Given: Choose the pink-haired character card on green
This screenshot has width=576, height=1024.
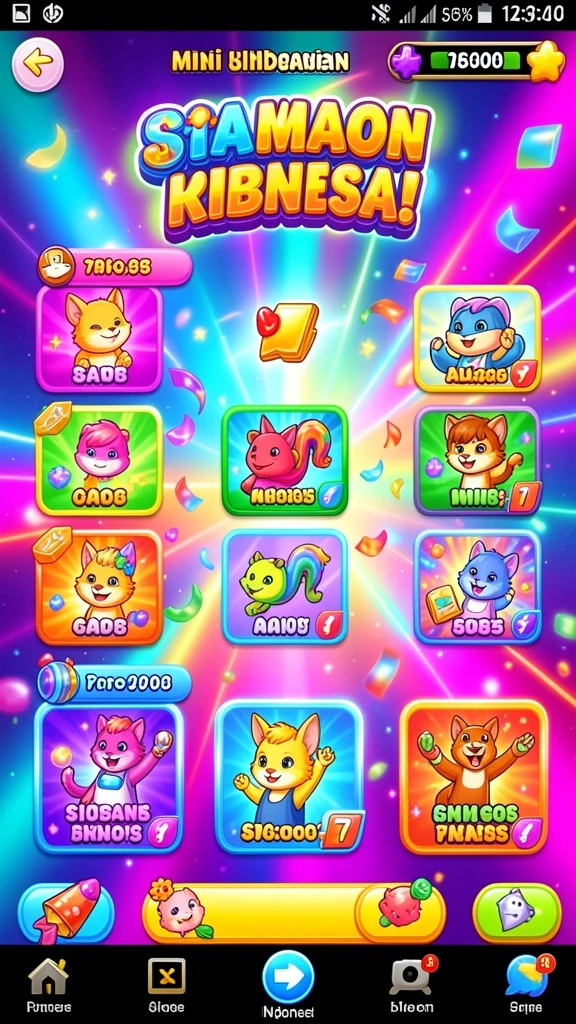Looking at the screenshot, I should [x=99, y=460].
